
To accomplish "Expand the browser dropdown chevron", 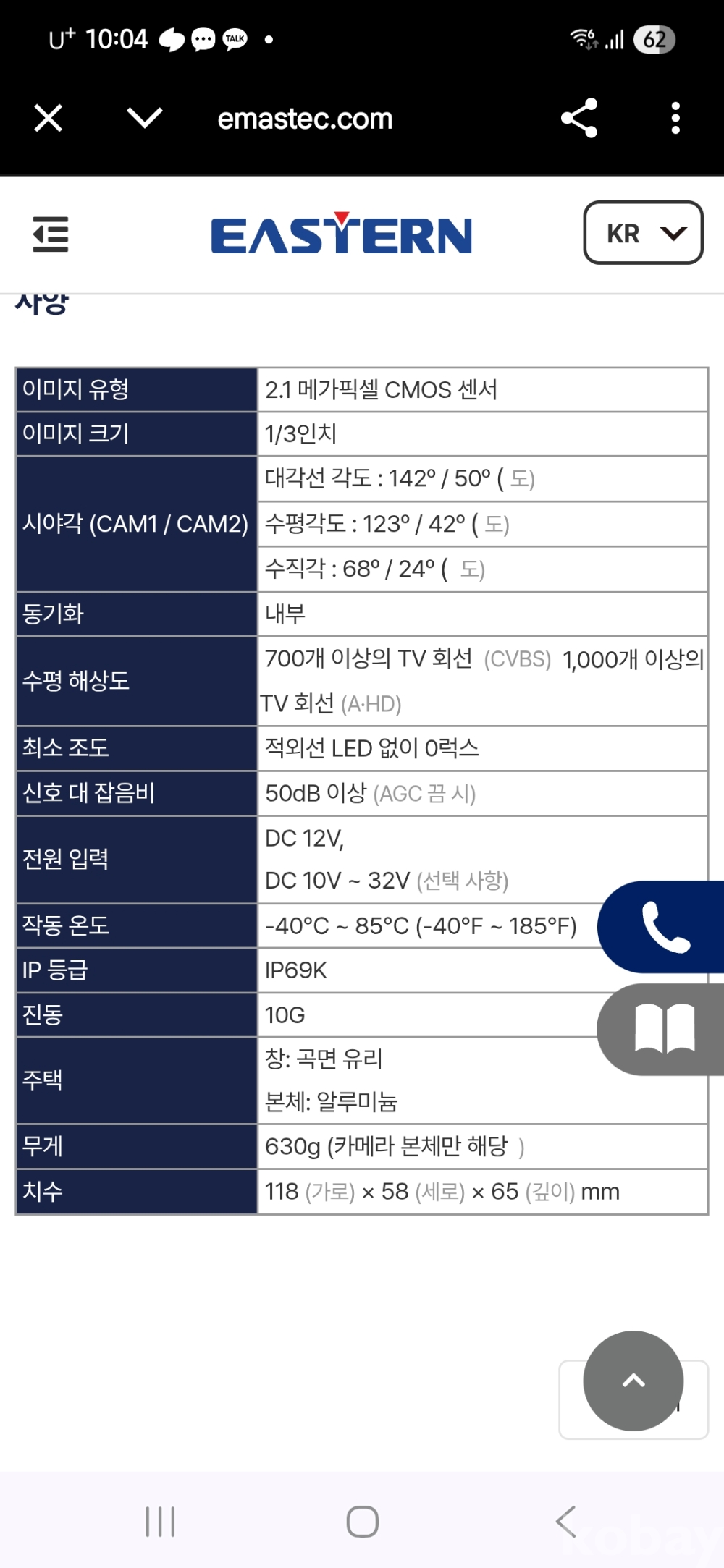I will click(x=145, y=117).
